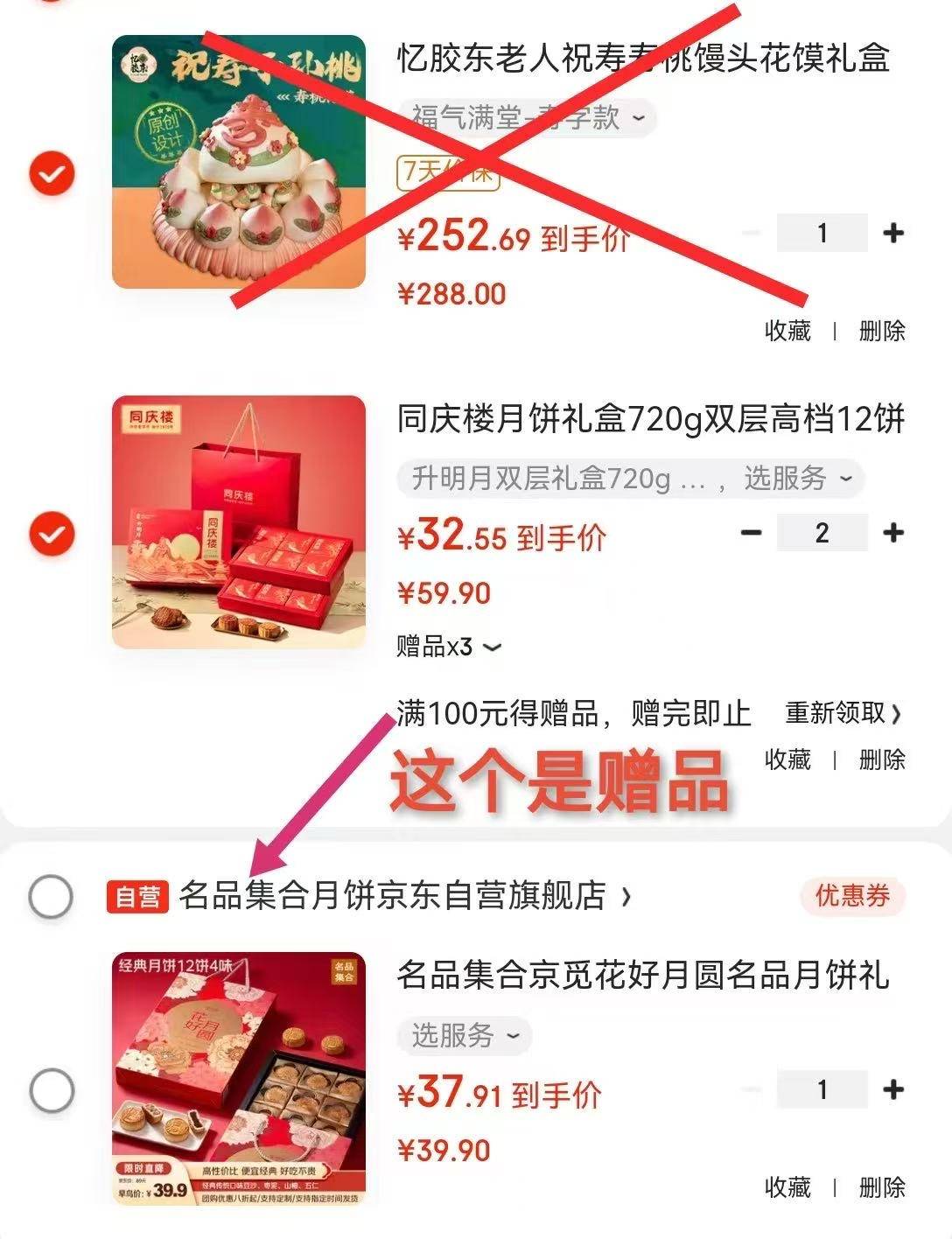Open 名品集合月饼京东自营旗舰店 store page
Screen dimensions: 952x1239
tap(402, 896)
